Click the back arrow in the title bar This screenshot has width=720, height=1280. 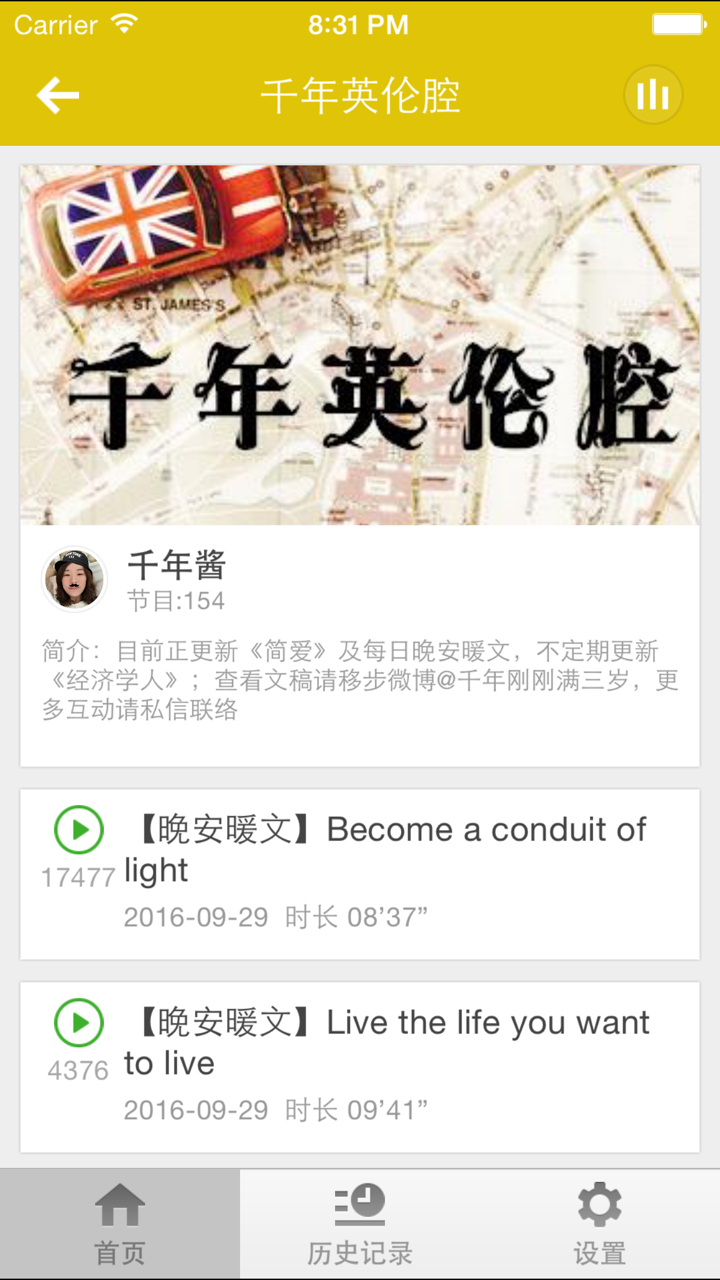[x=57, y=94]
